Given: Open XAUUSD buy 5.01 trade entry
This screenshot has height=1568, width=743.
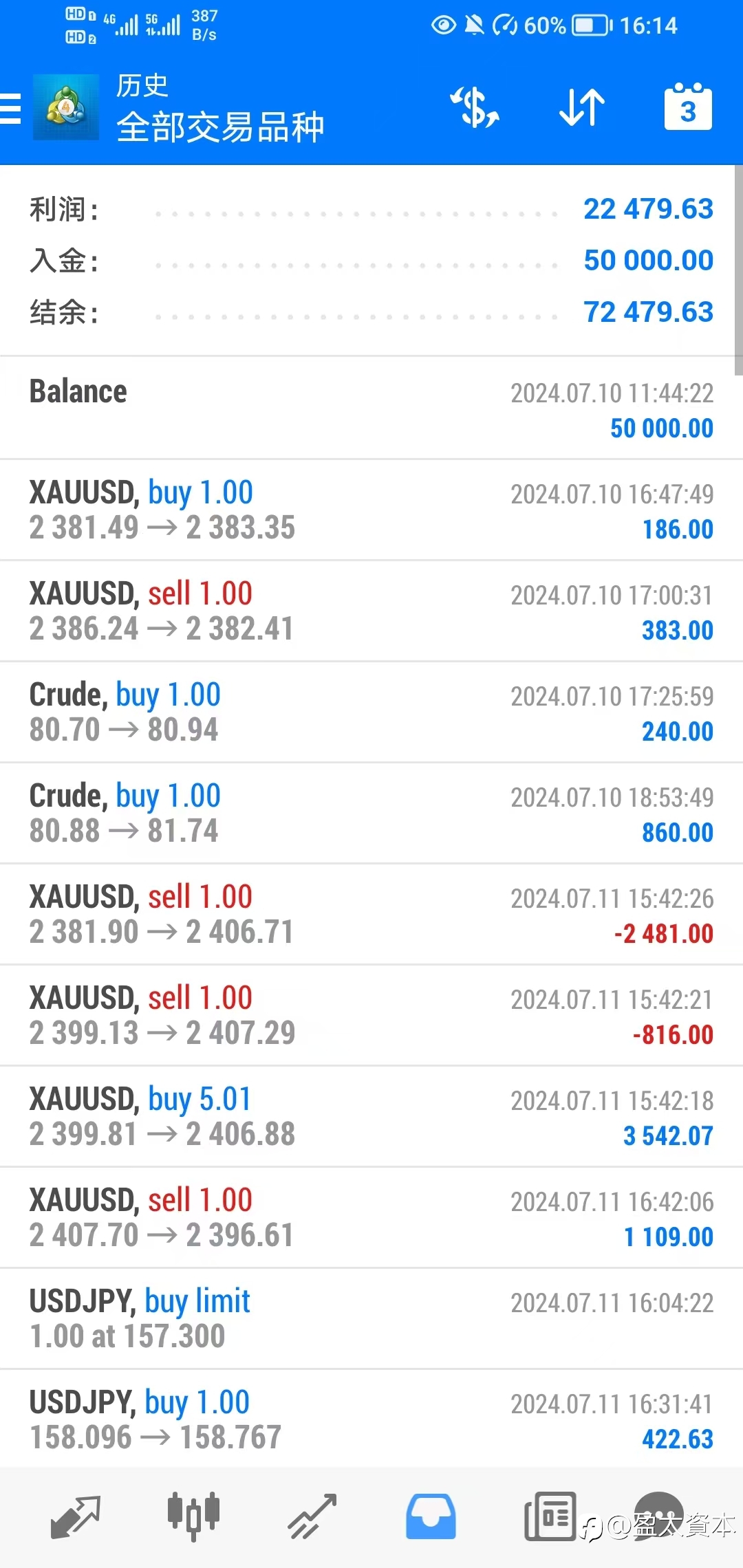Looking at the screenshot, I should click(x=371, y=1117).
